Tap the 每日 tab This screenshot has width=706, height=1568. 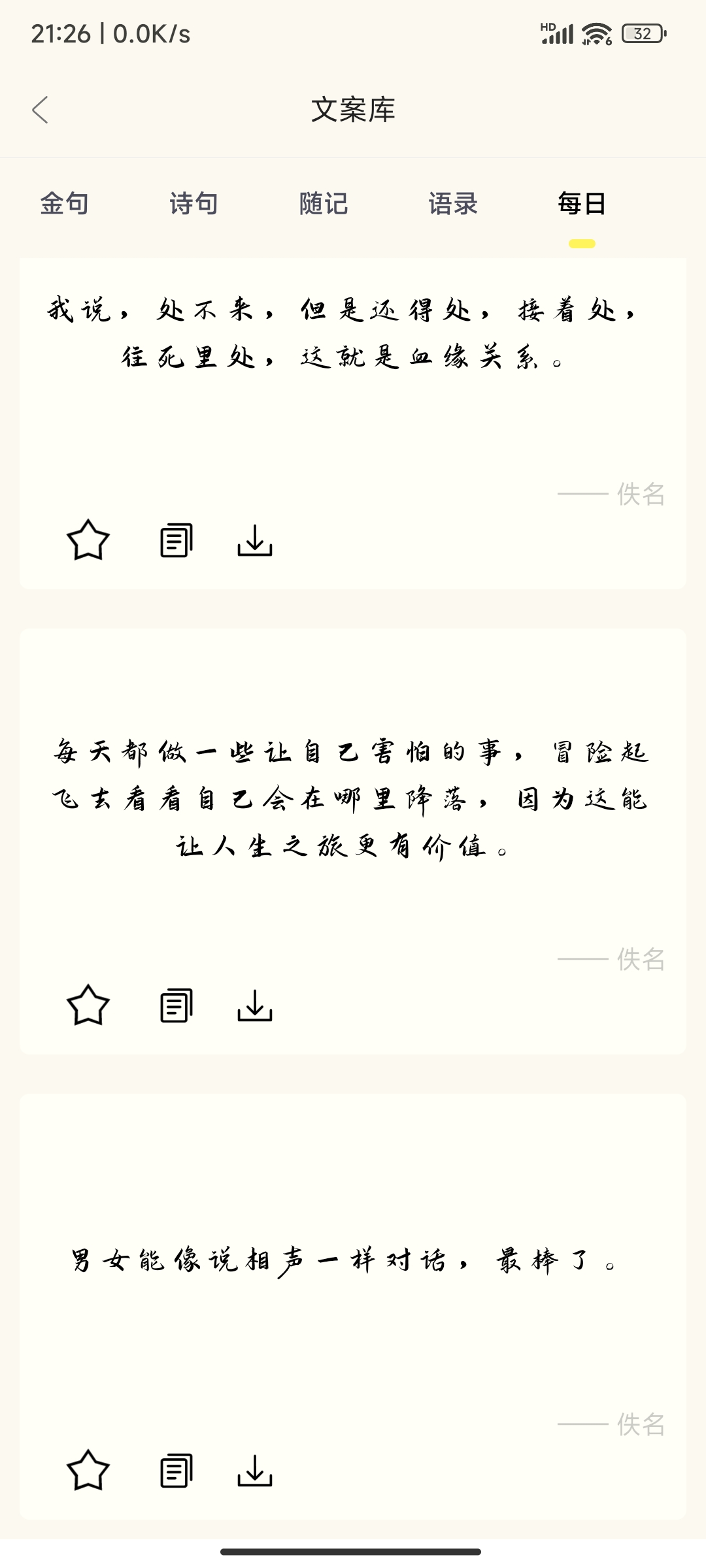[x=582, y=204]
